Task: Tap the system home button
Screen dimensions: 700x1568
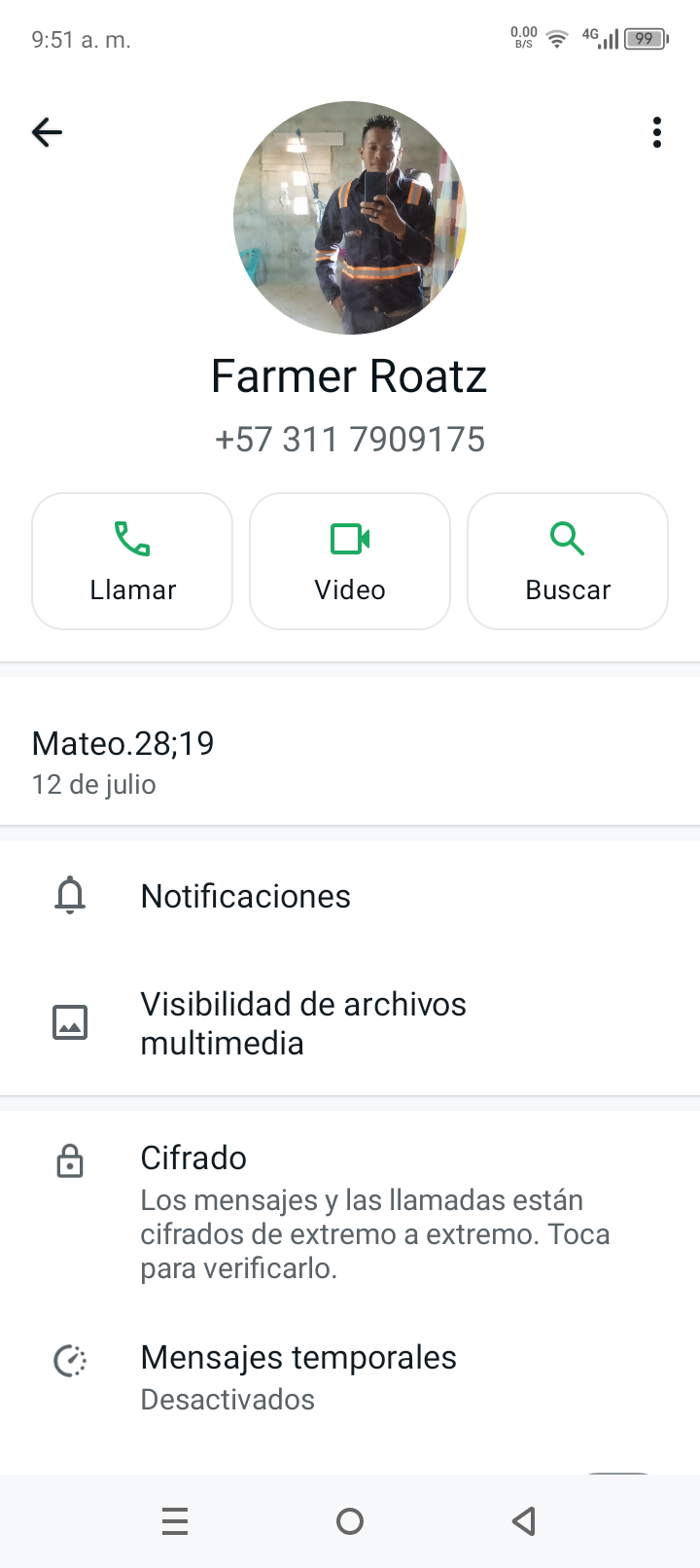Action: (x=350, y=1521)
